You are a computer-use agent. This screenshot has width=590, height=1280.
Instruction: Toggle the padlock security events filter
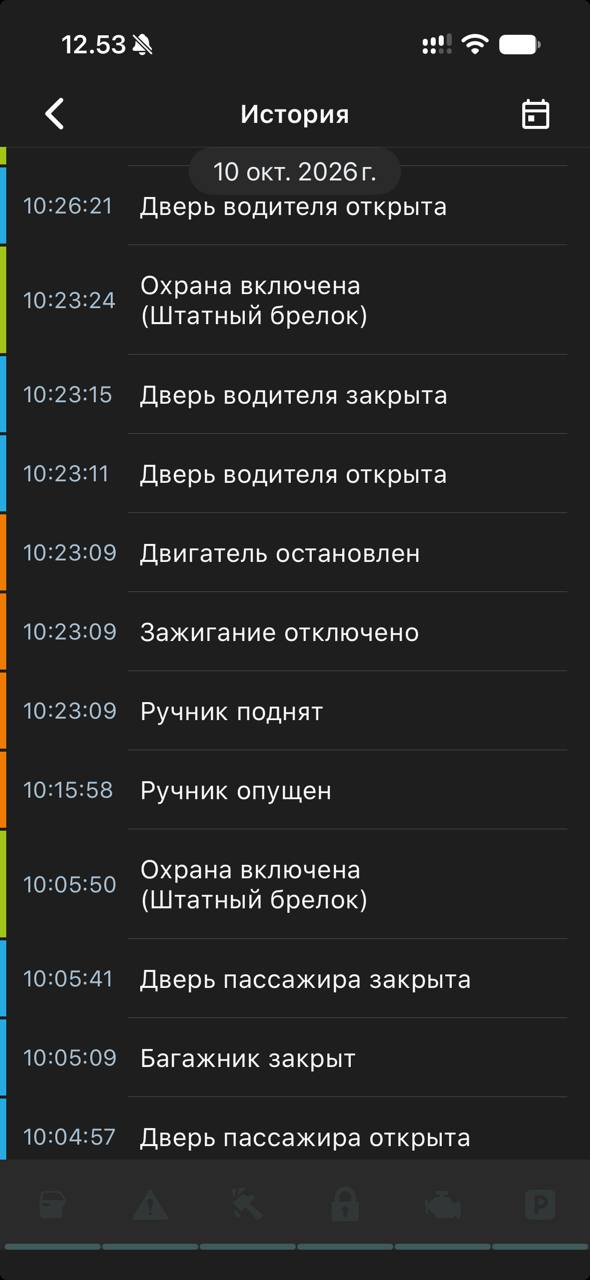coord(345,1206)
